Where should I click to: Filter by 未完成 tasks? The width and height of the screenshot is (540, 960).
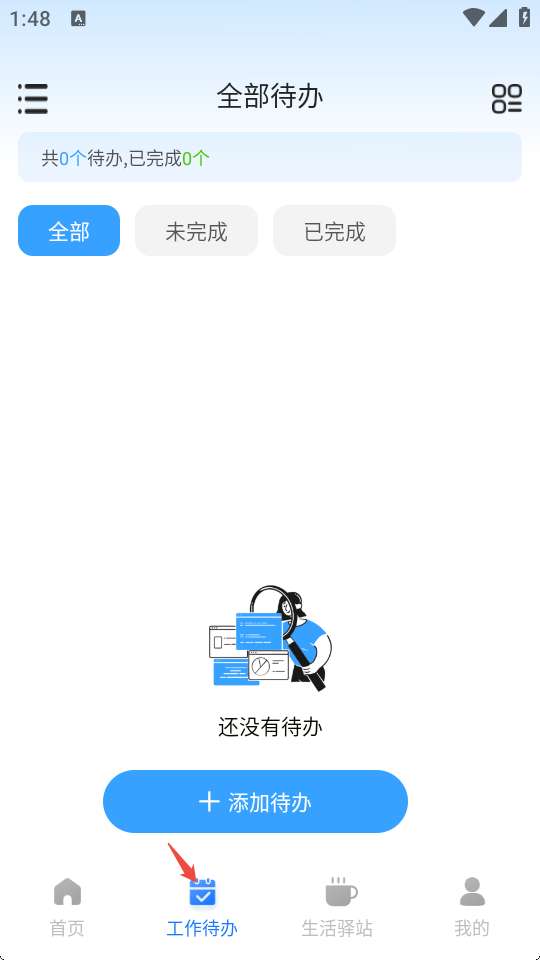(197, 231)
